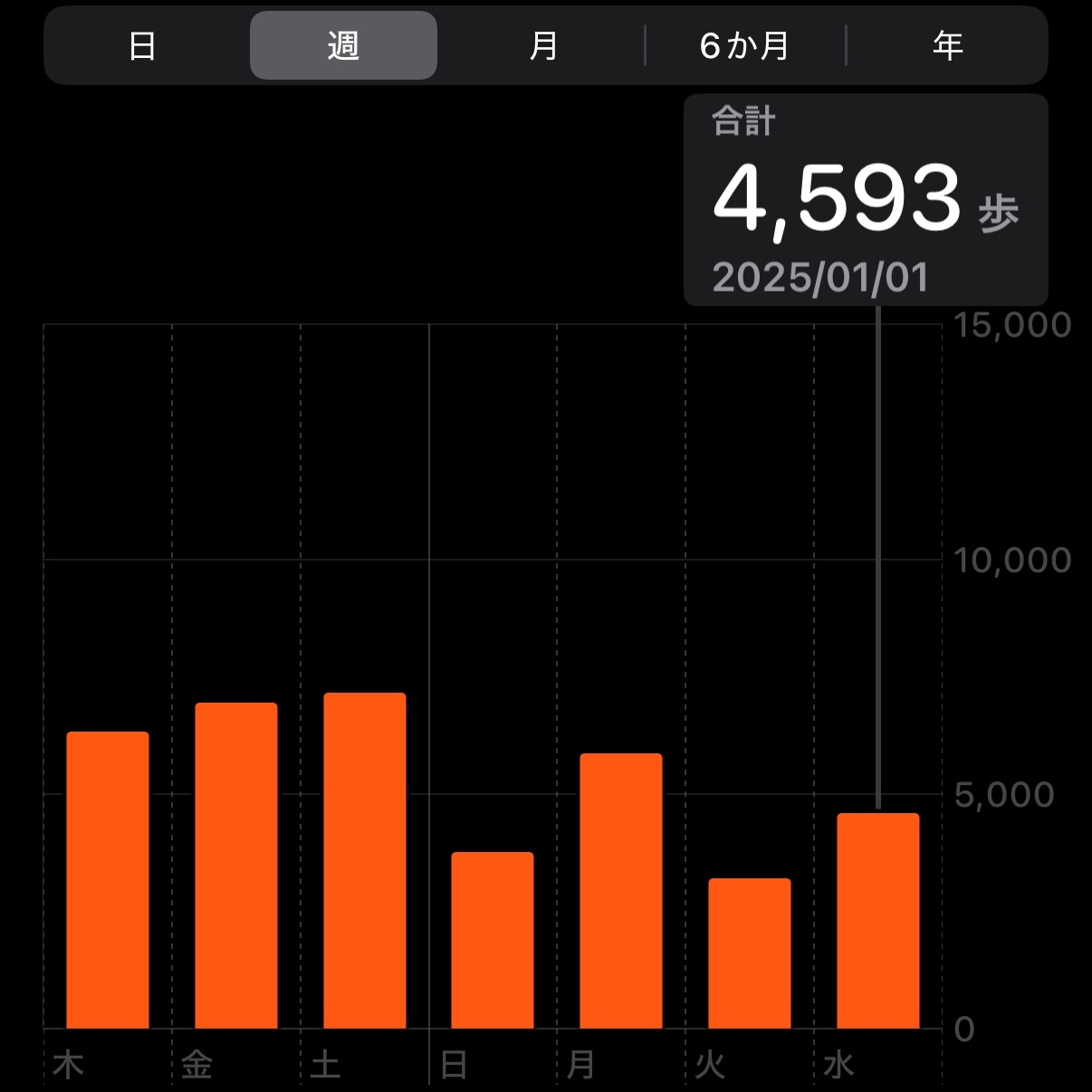The image size is (1092, 1092).
Task: Select the 週 (week) segment
Action: point(343,45)
